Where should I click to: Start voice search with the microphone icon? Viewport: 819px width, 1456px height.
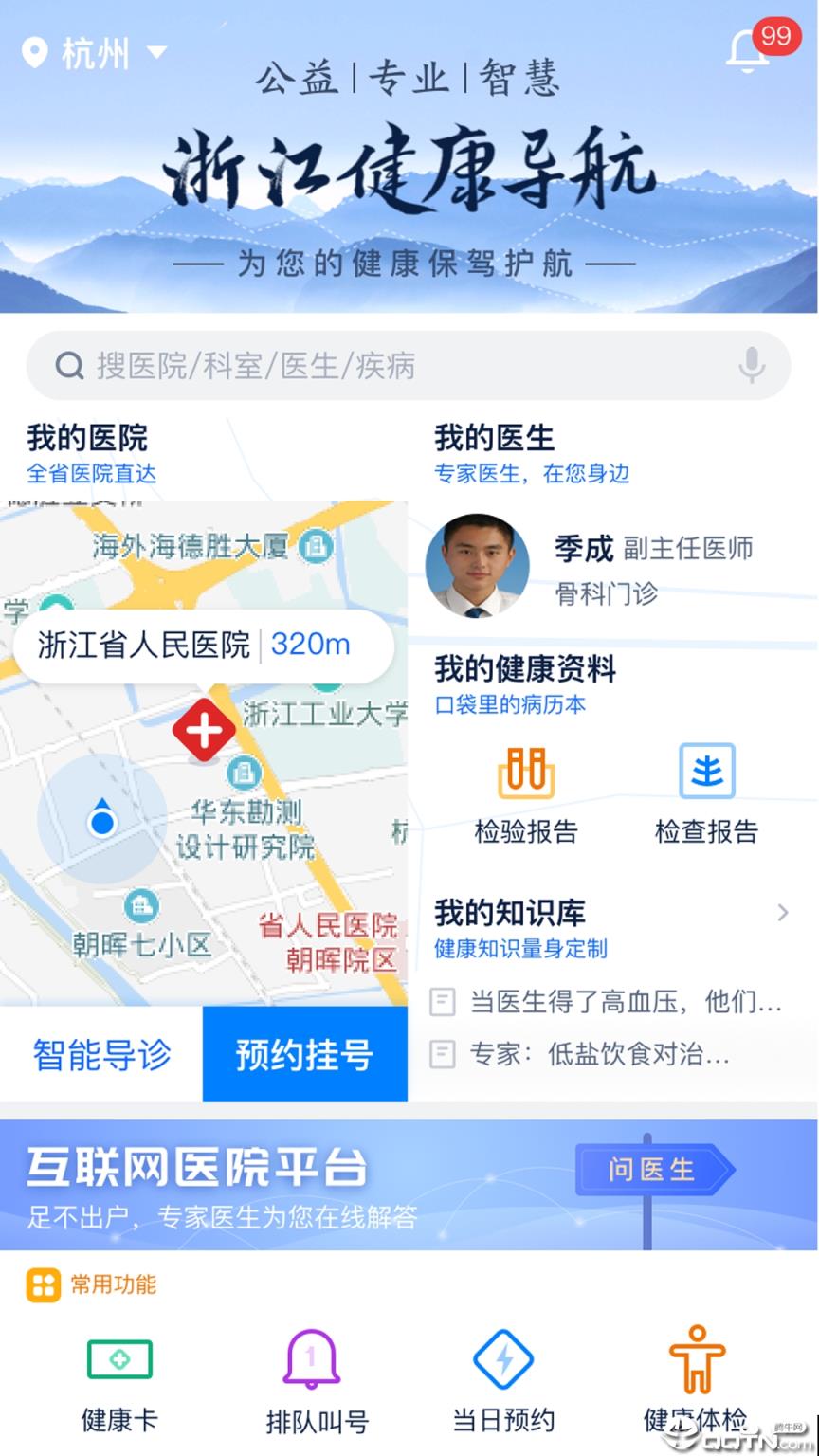[x=750, y=364]
